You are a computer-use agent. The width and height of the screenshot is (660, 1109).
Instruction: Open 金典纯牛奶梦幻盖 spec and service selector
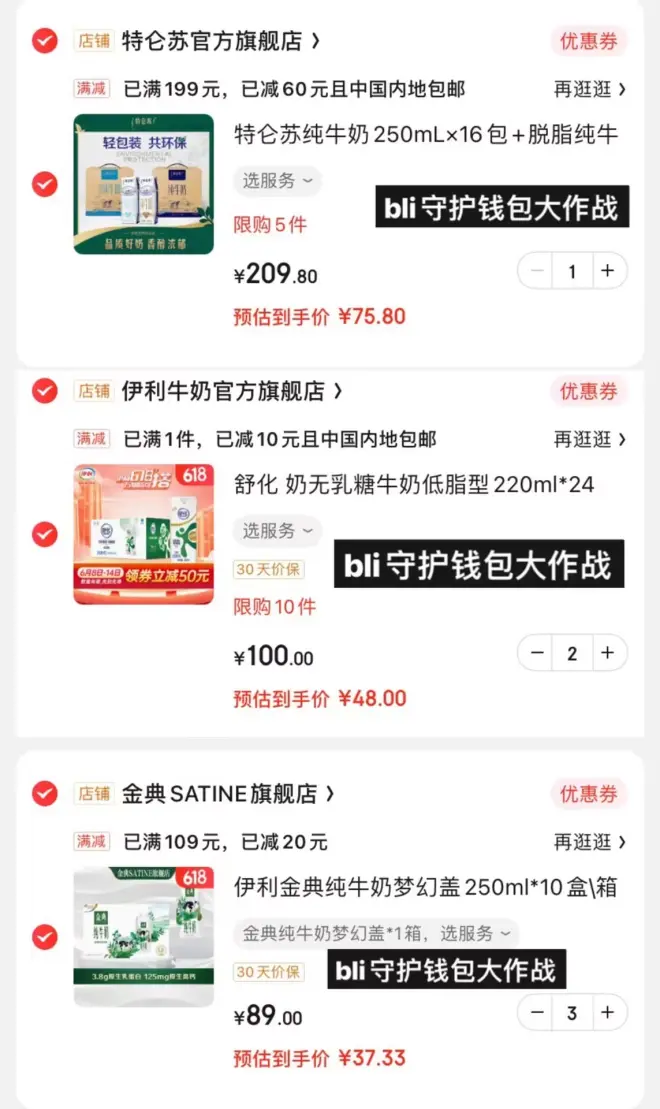[x=377, y=933]
